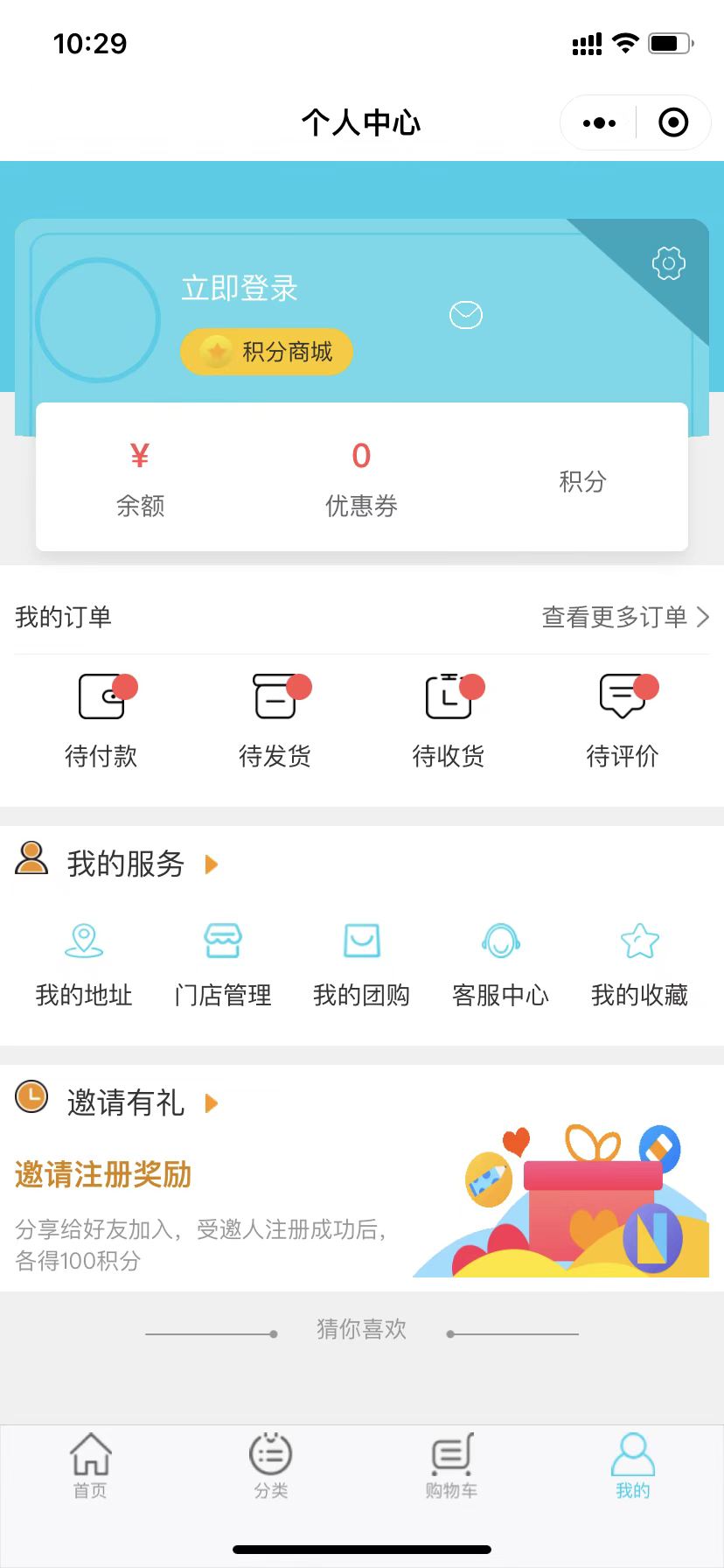View 优惠券 coupons

(x=361, y=479)
